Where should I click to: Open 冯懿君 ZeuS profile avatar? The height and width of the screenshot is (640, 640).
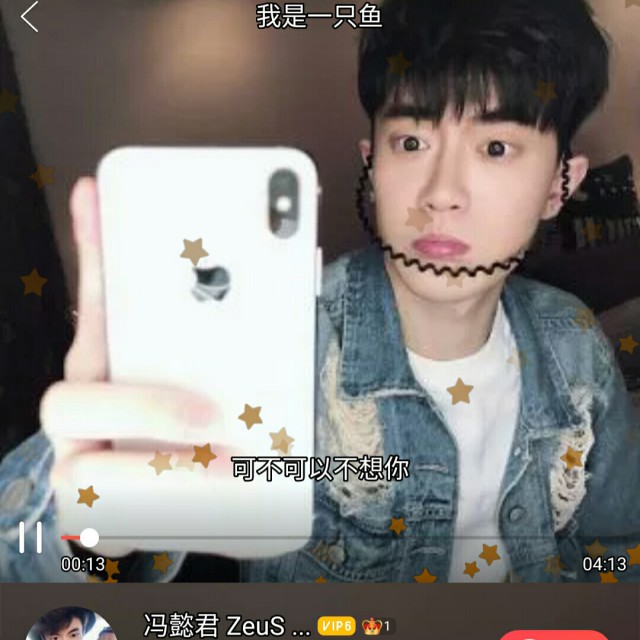(x=70, y=623)
